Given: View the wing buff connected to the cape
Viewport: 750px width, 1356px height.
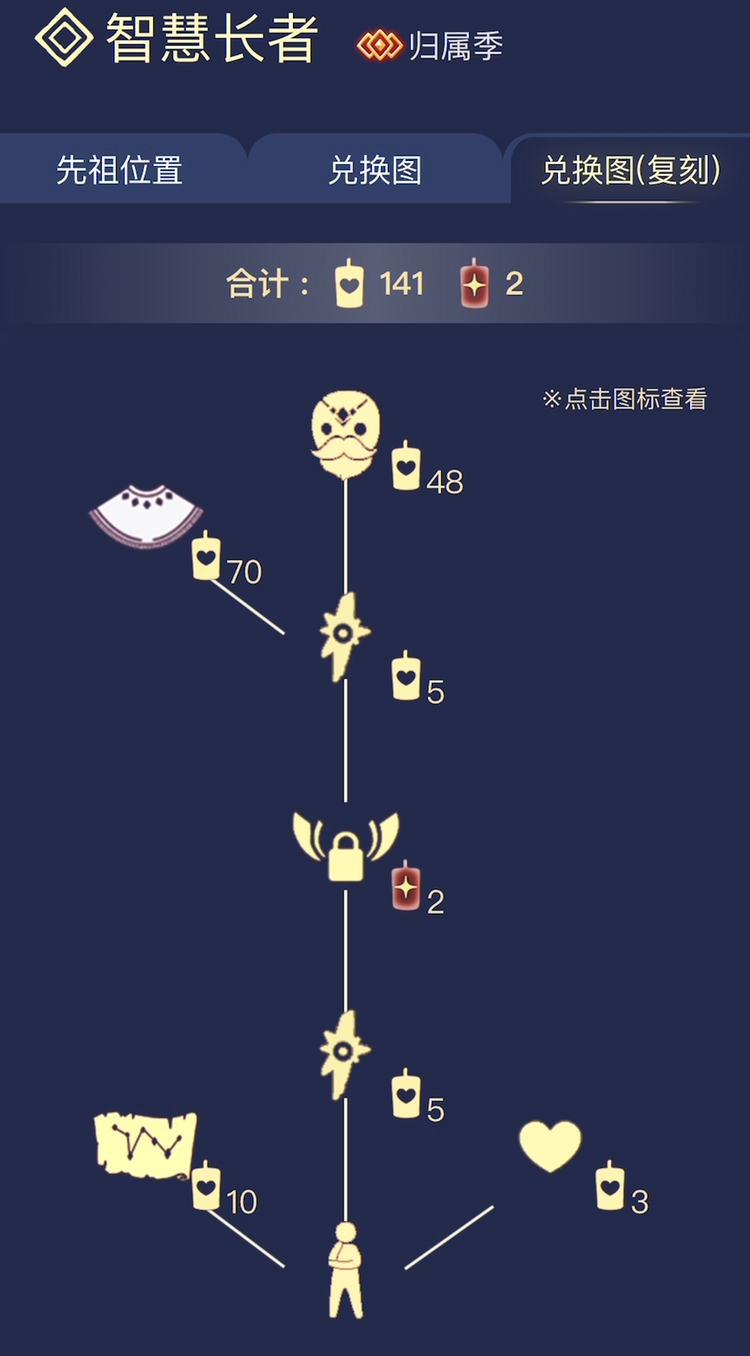Looking at the screenshot, I should 346,637.
